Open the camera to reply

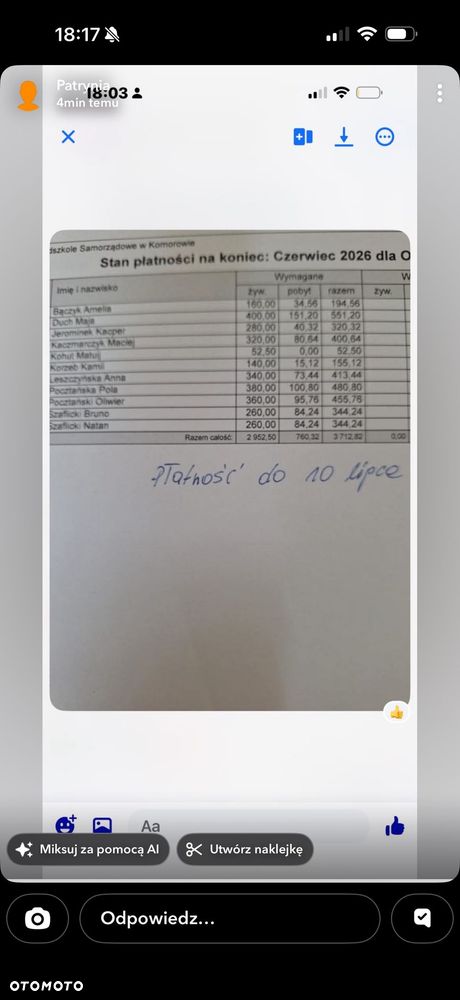coord(38,918)
